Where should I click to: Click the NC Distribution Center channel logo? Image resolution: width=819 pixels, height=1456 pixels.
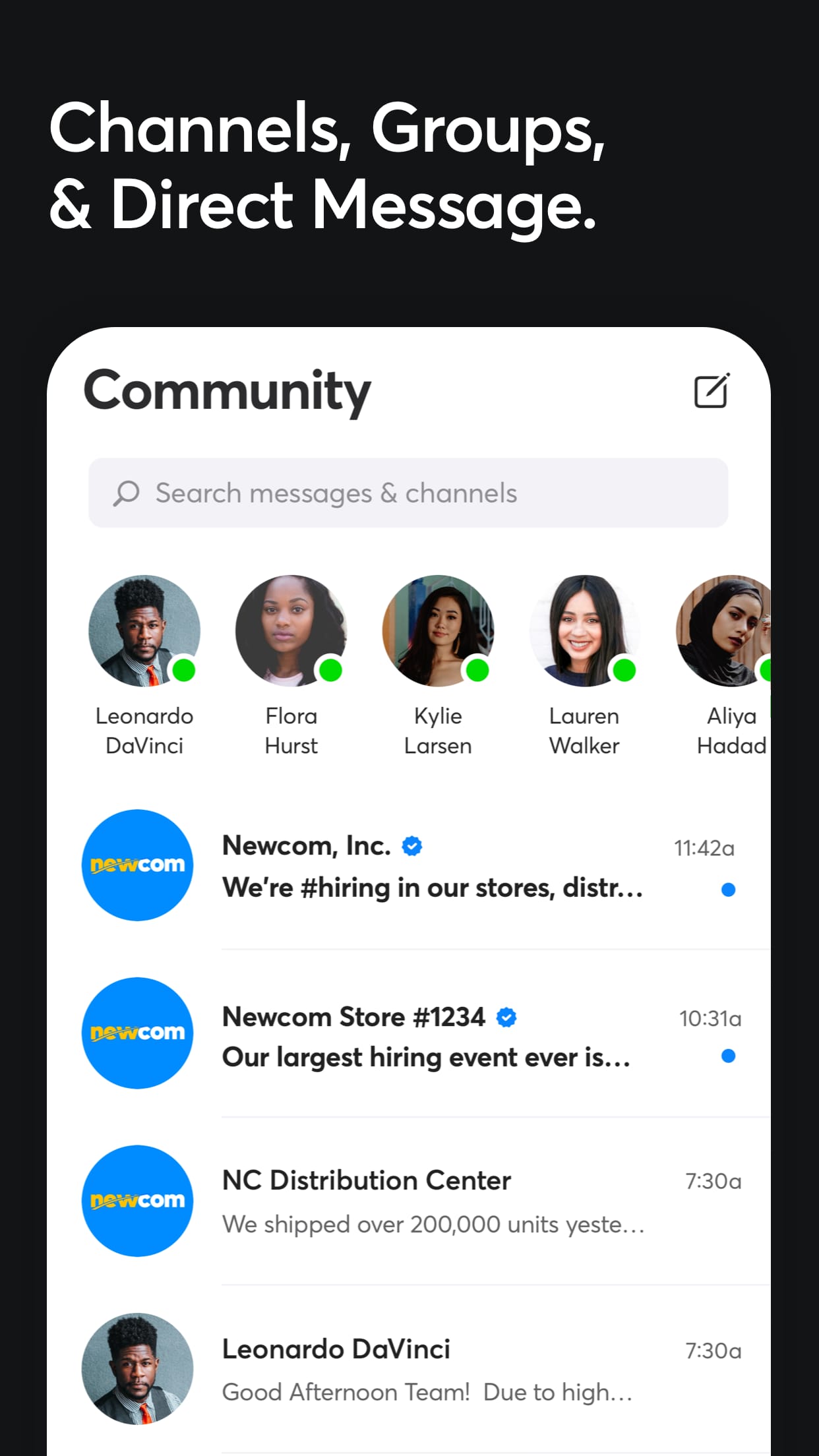pos(136,1200)
